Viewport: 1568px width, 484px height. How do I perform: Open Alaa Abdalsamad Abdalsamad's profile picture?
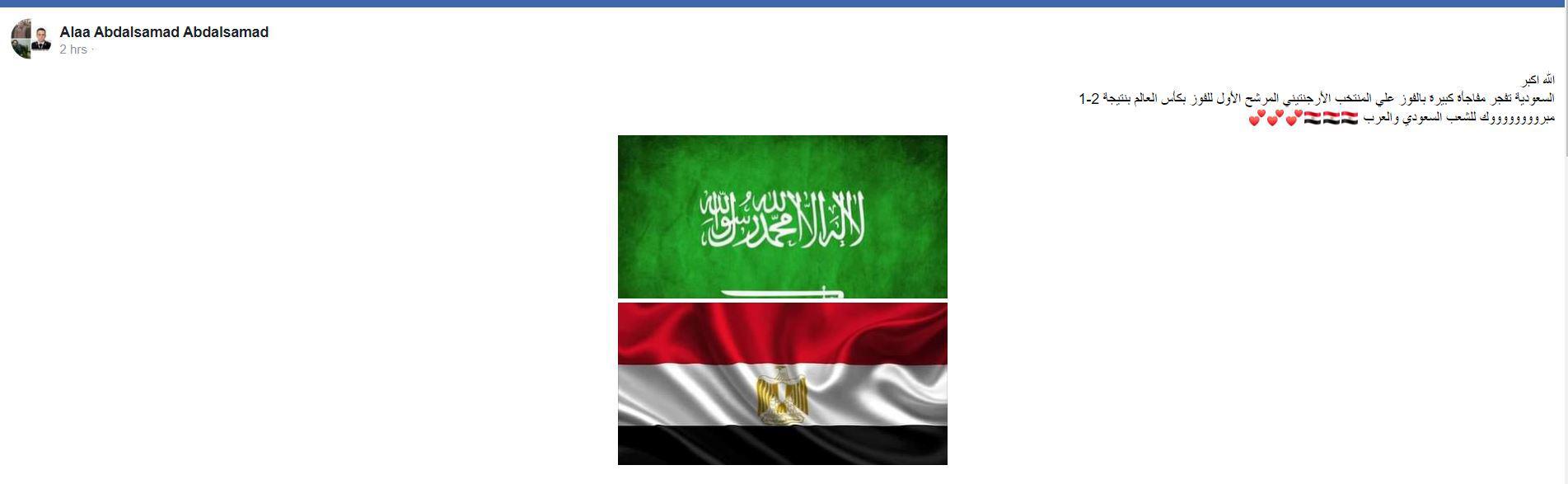coord(31,39)
